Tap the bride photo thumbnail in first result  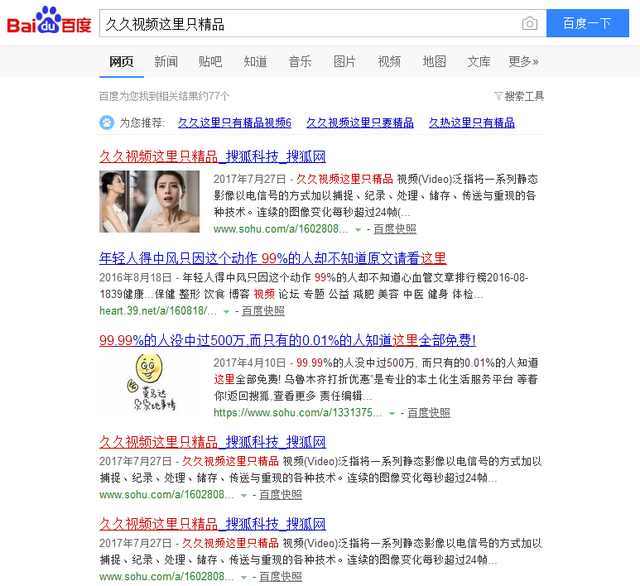[149, 201]
